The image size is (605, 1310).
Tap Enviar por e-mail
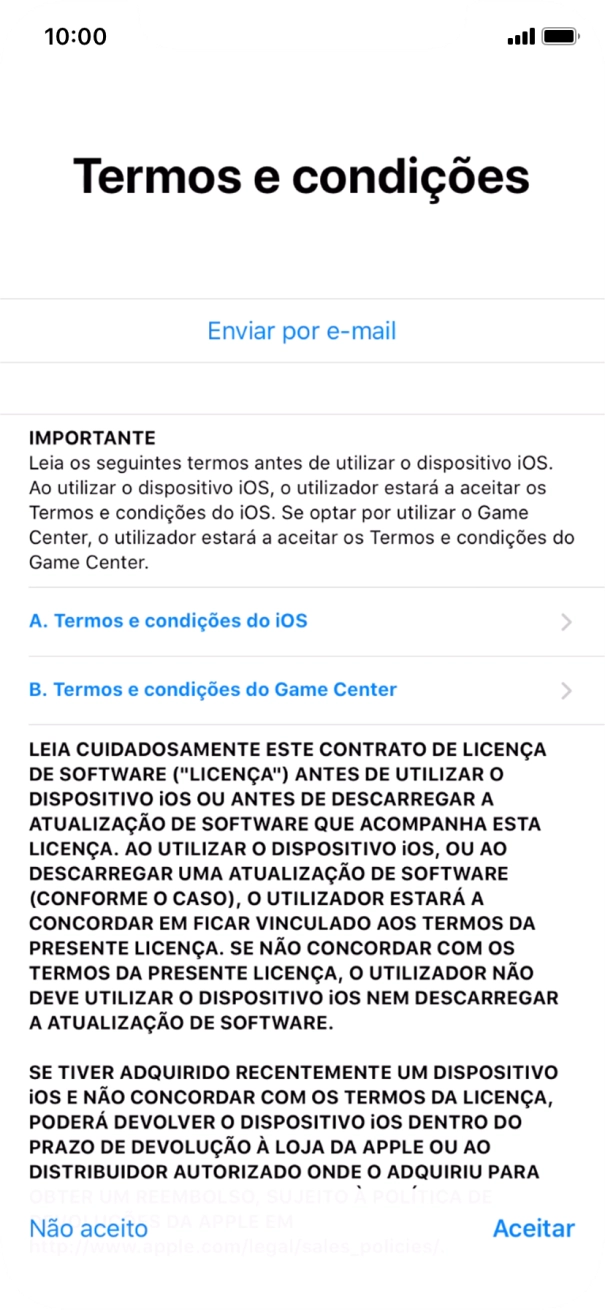302,331
